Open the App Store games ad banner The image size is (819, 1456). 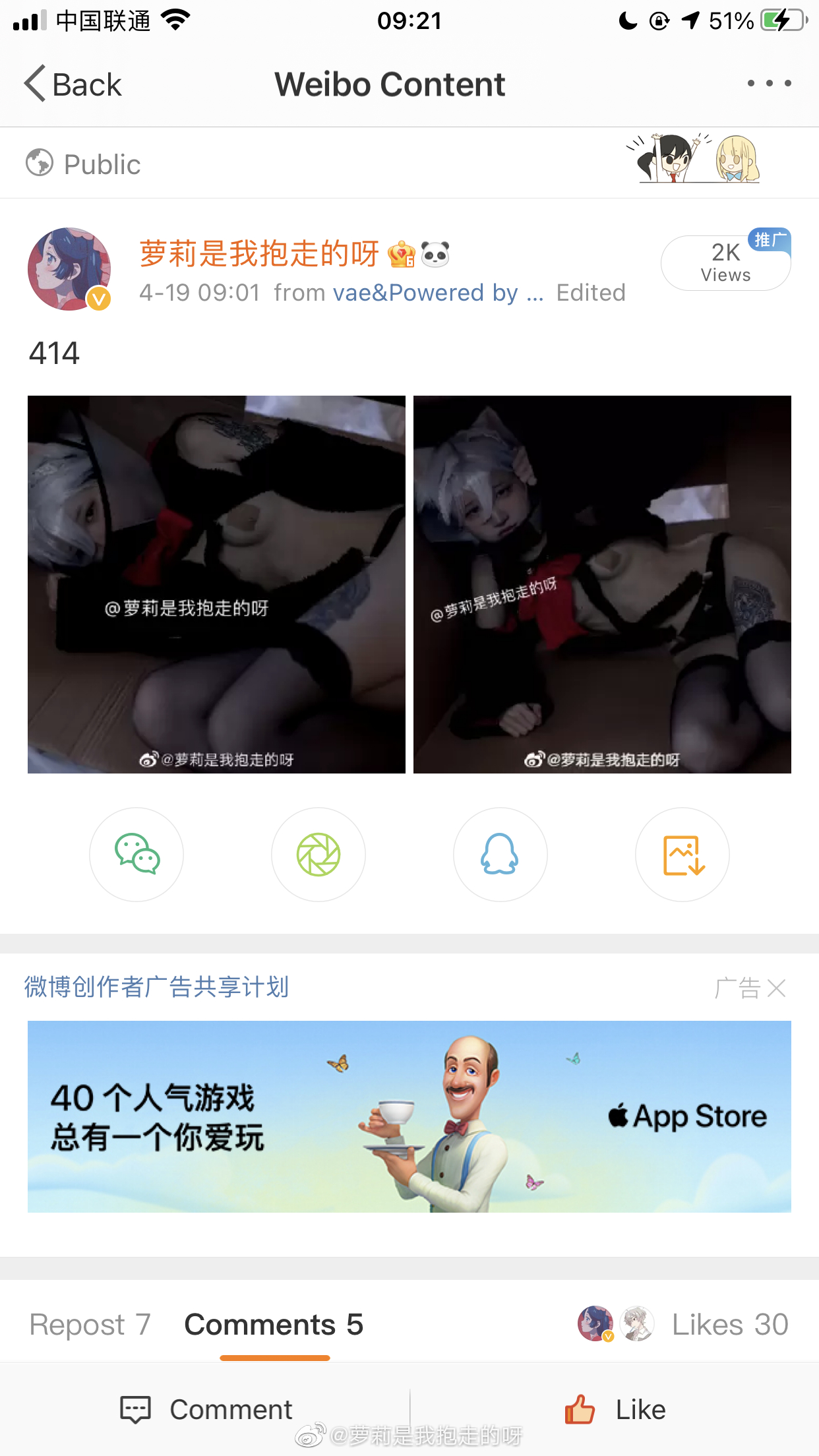[409, 1116]
